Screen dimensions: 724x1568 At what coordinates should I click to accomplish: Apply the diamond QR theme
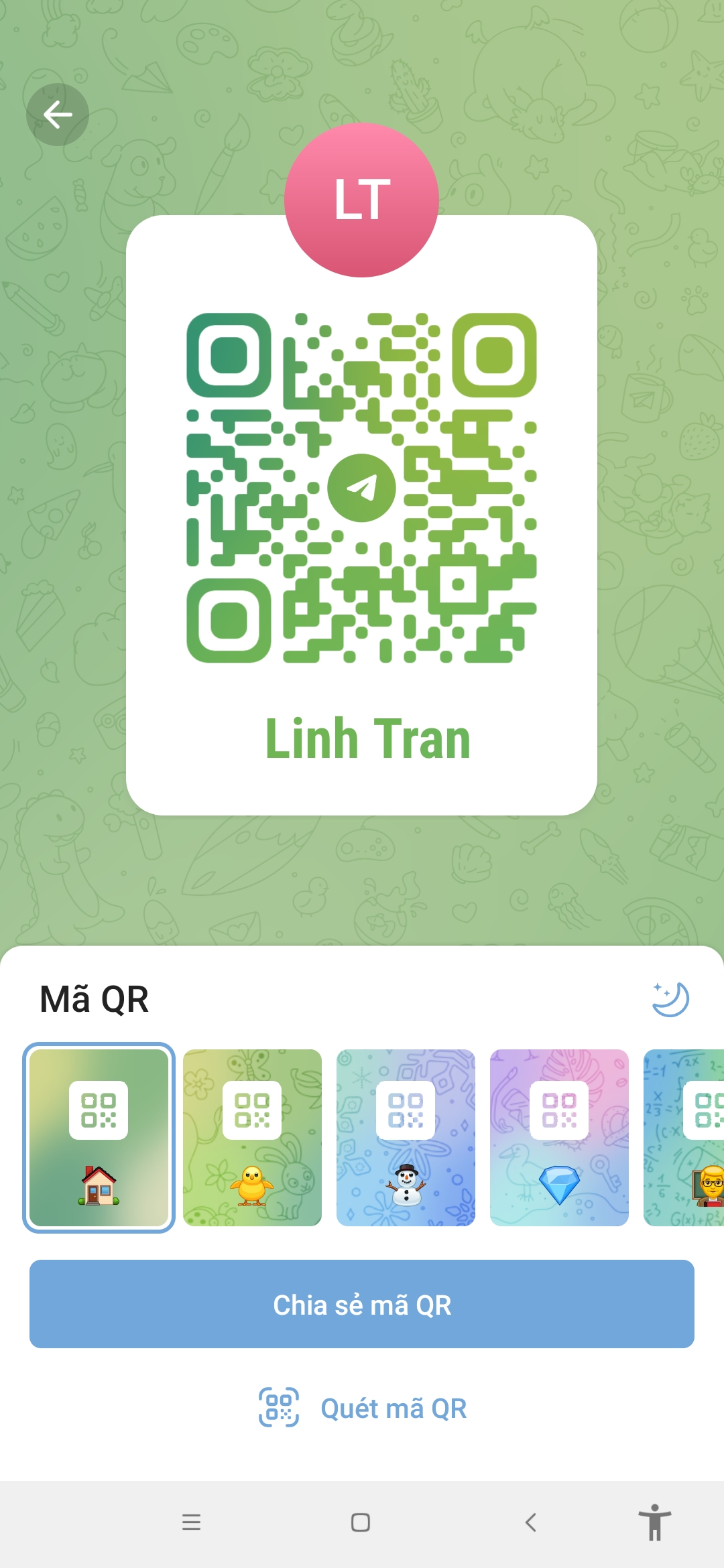[559, 1137]
